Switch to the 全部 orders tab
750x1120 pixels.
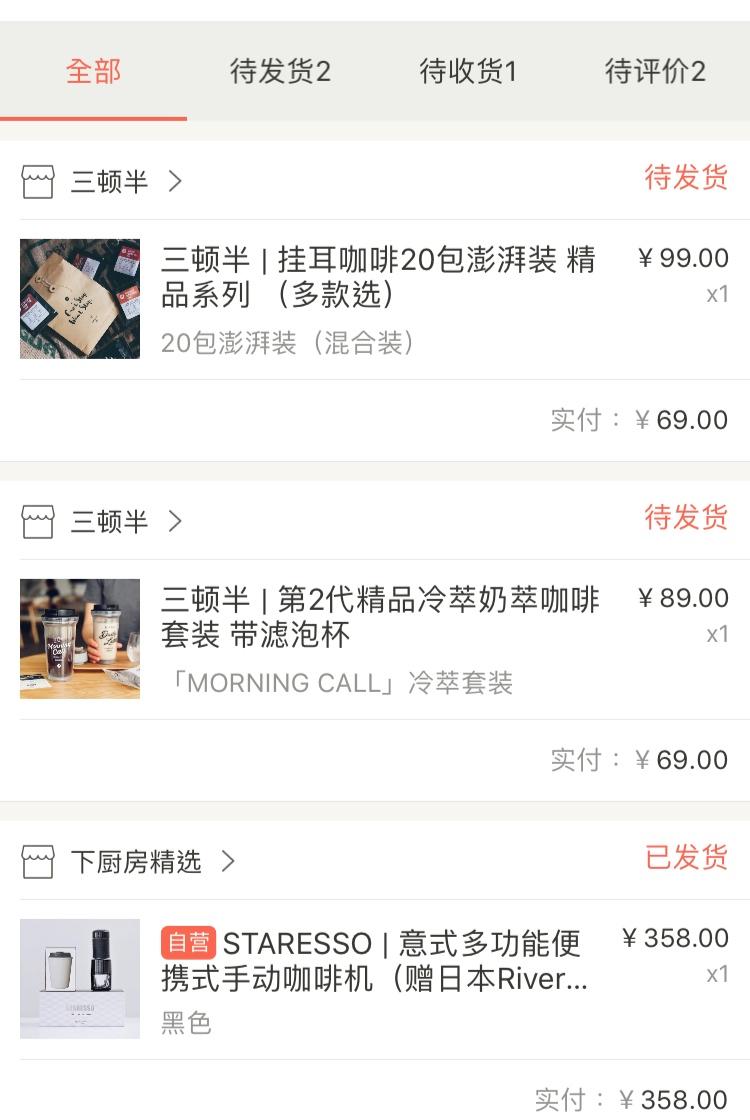click(x=93, y=72)
